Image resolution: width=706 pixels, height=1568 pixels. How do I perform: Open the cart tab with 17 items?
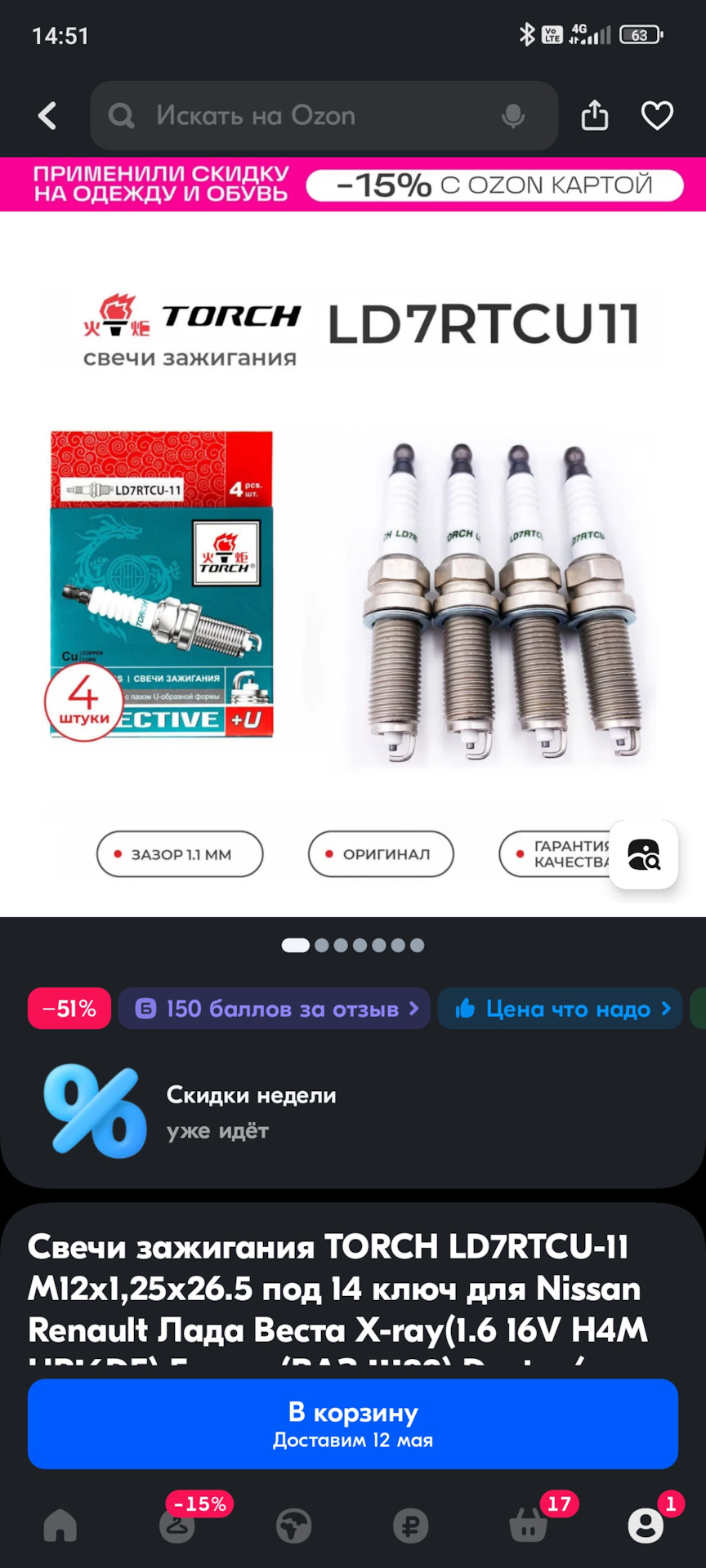point(529,1525)
